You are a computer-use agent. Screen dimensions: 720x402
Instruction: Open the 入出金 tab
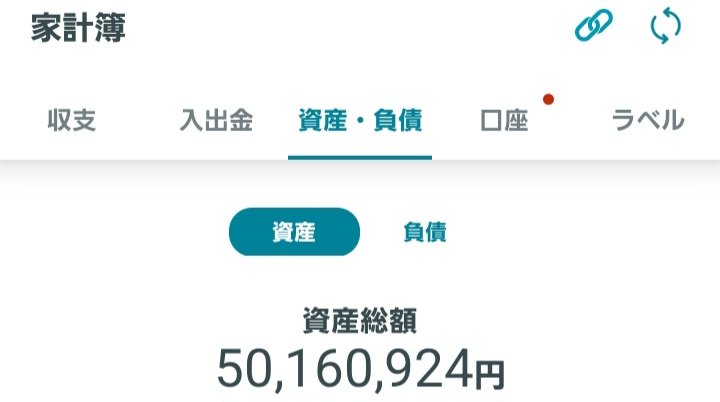click(216, 121)
